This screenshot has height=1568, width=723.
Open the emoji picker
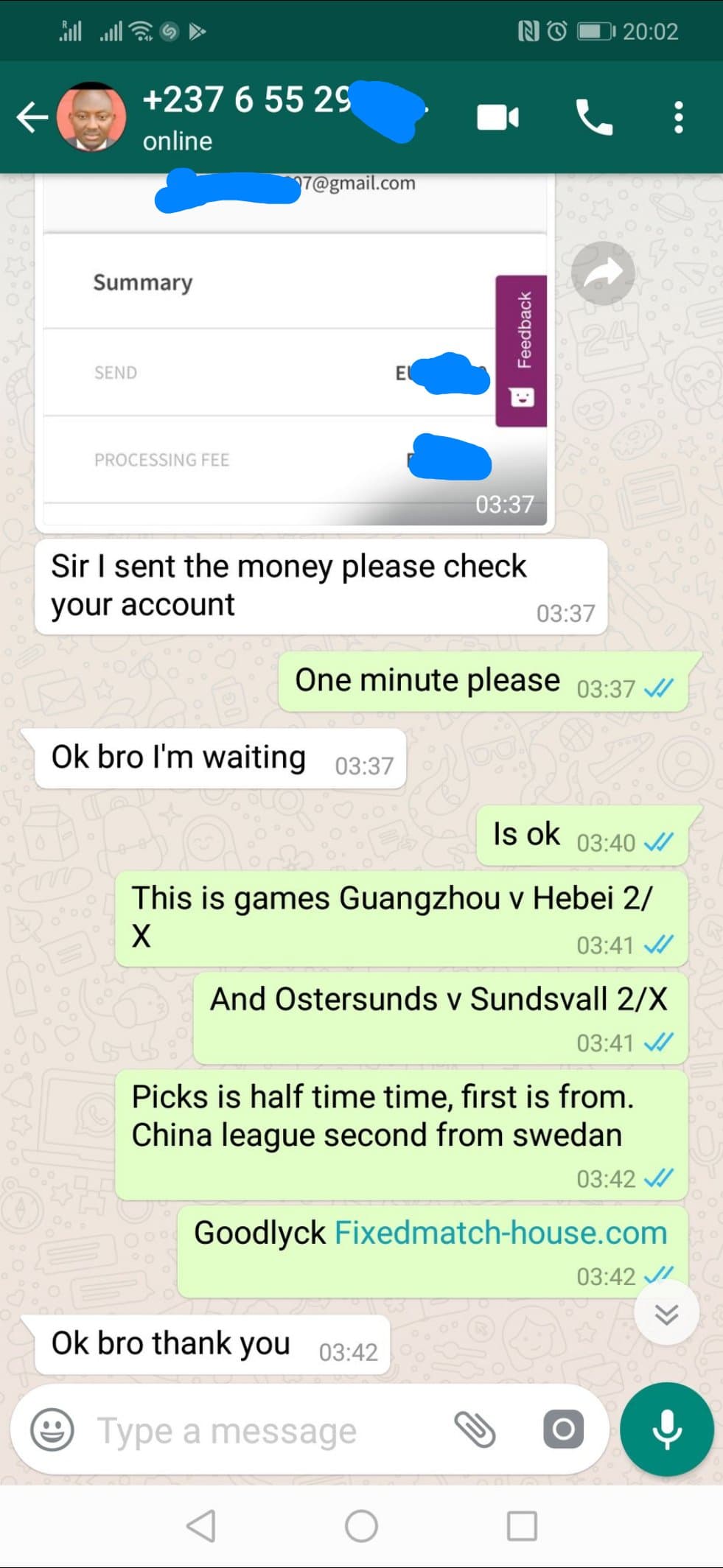(x=52, y=1430)
